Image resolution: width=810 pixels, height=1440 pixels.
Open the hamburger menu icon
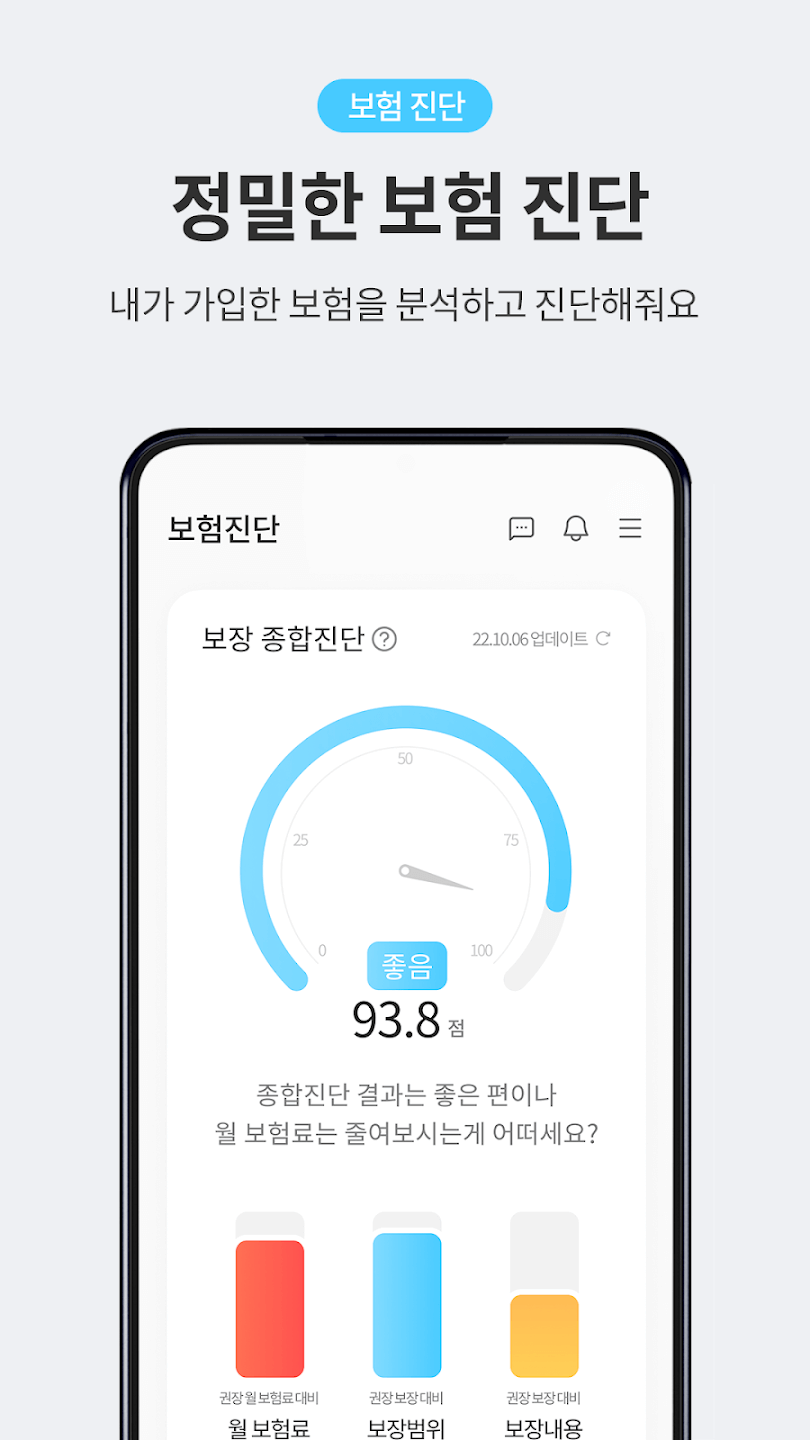630,530
